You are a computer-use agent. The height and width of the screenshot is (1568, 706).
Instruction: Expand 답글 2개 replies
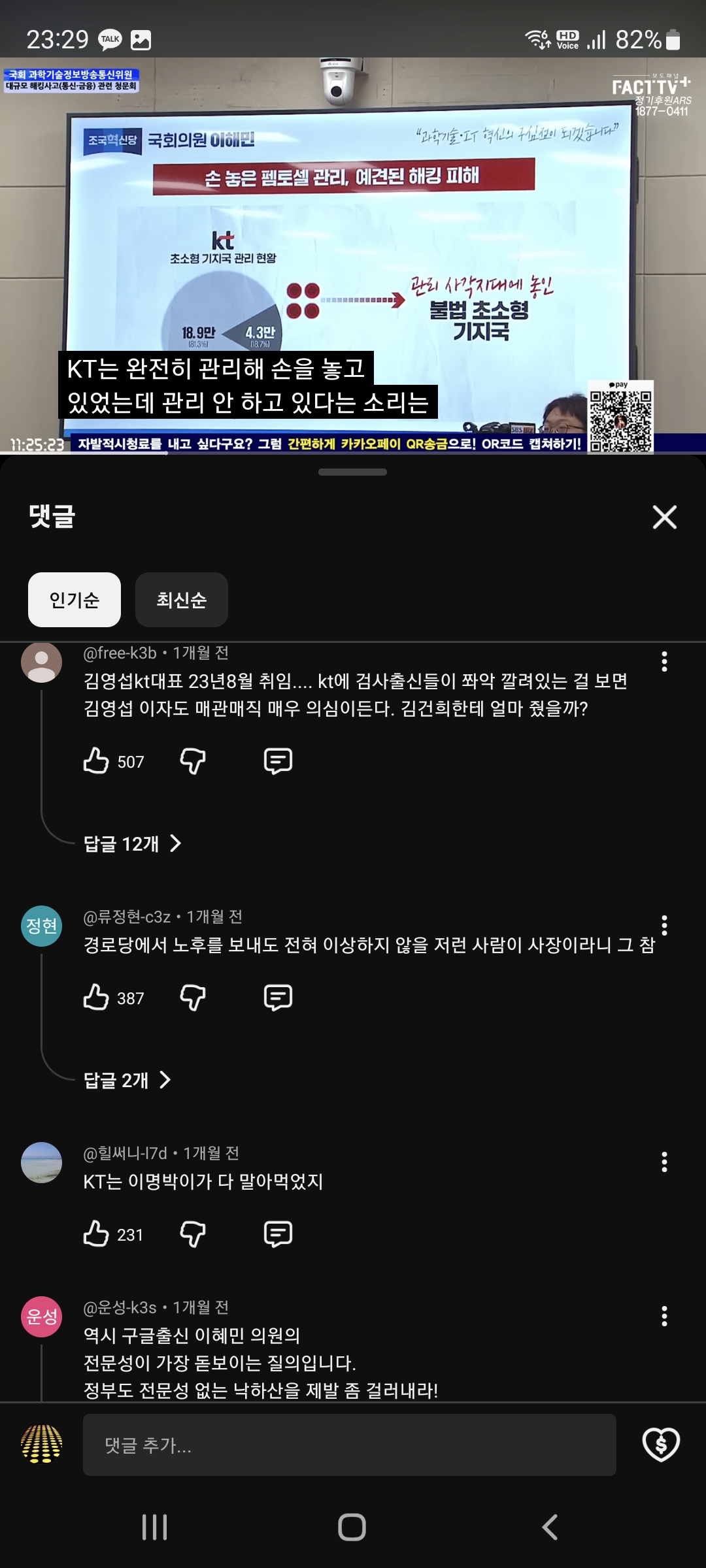click(x=127, y=1080)
